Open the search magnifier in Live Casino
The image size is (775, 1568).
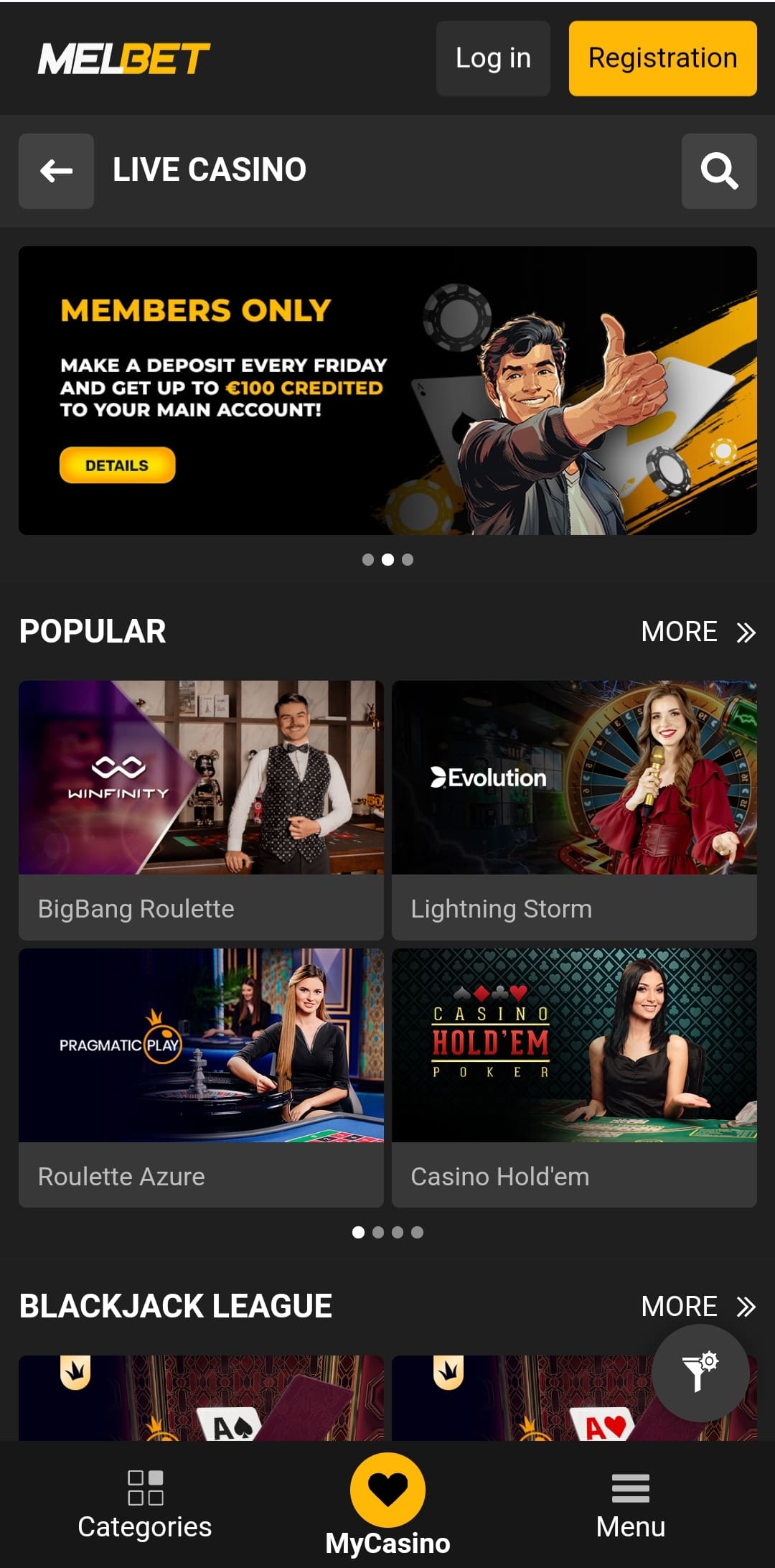[718, 171]
